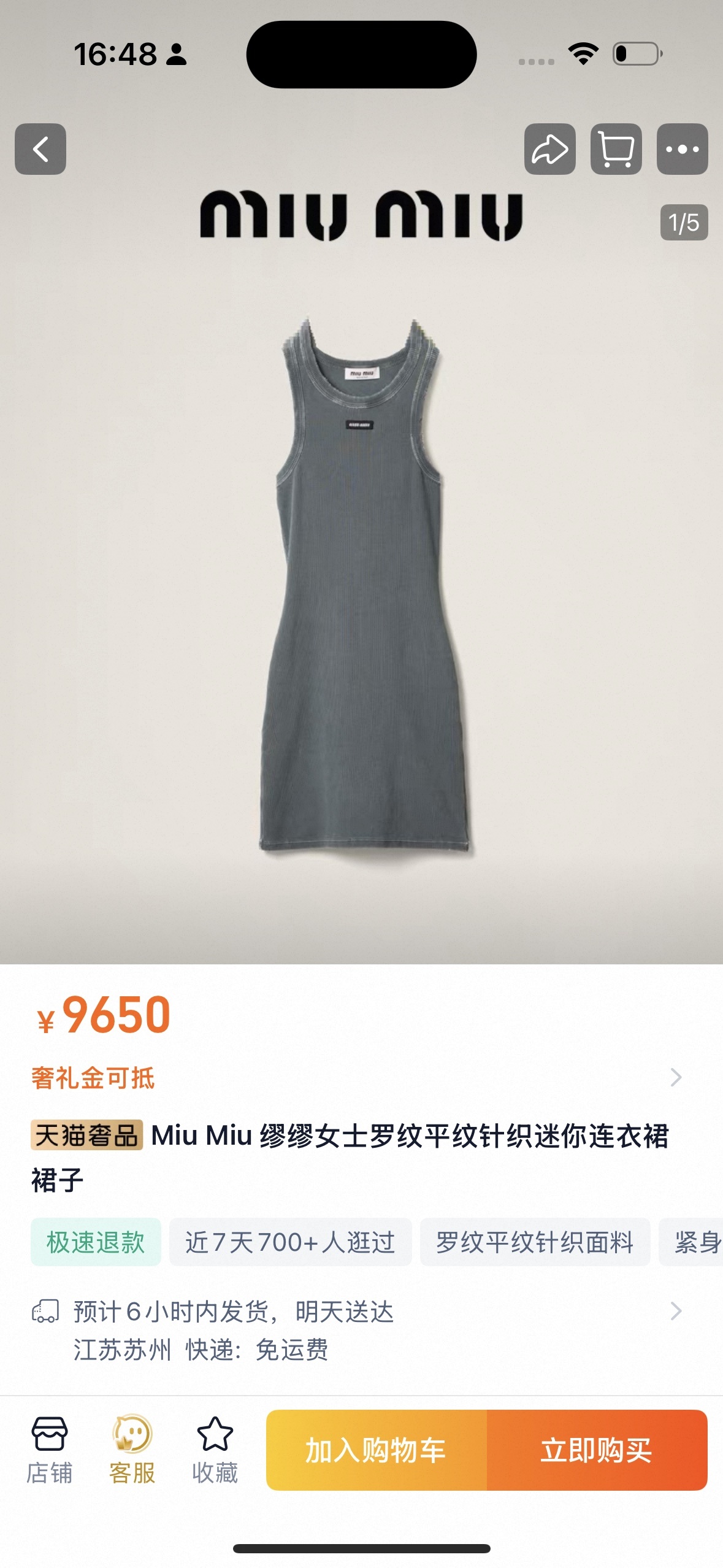Viewport: 723px width, 1568px height.
Task: Visit the 店铺 store page
Action: 50,1450
